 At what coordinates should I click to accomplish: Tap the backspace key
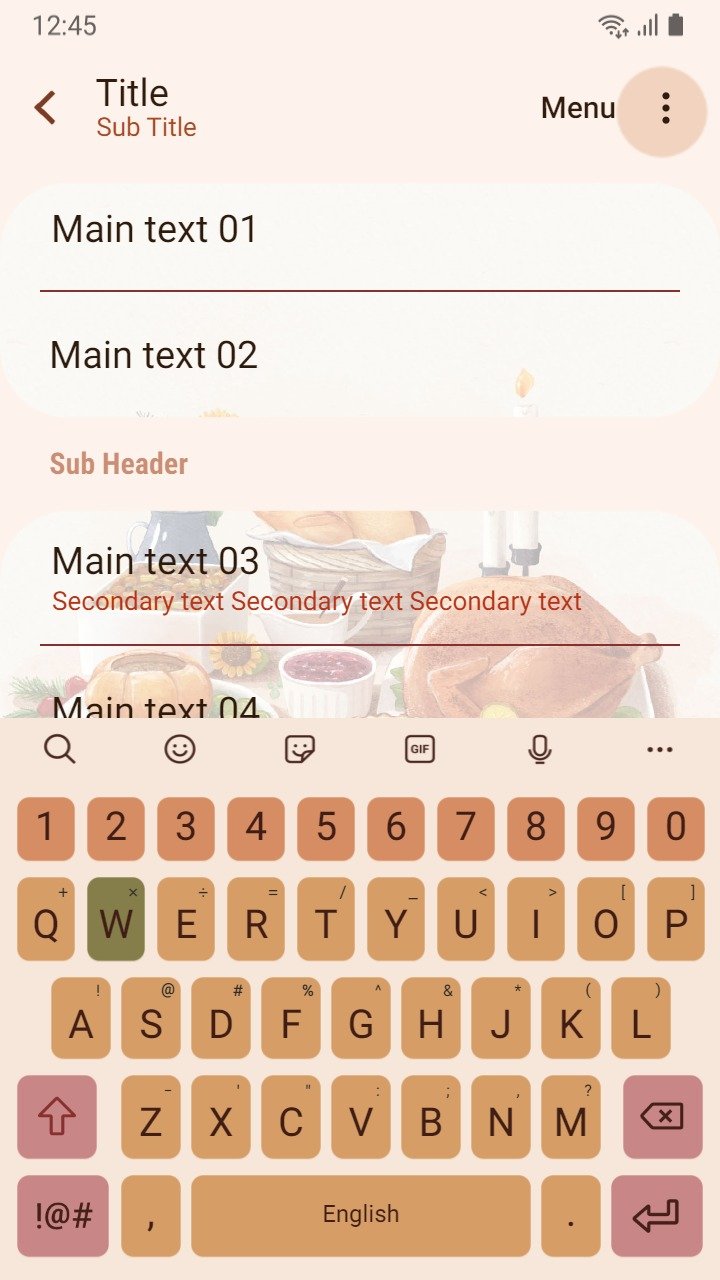click(663, 1117)
